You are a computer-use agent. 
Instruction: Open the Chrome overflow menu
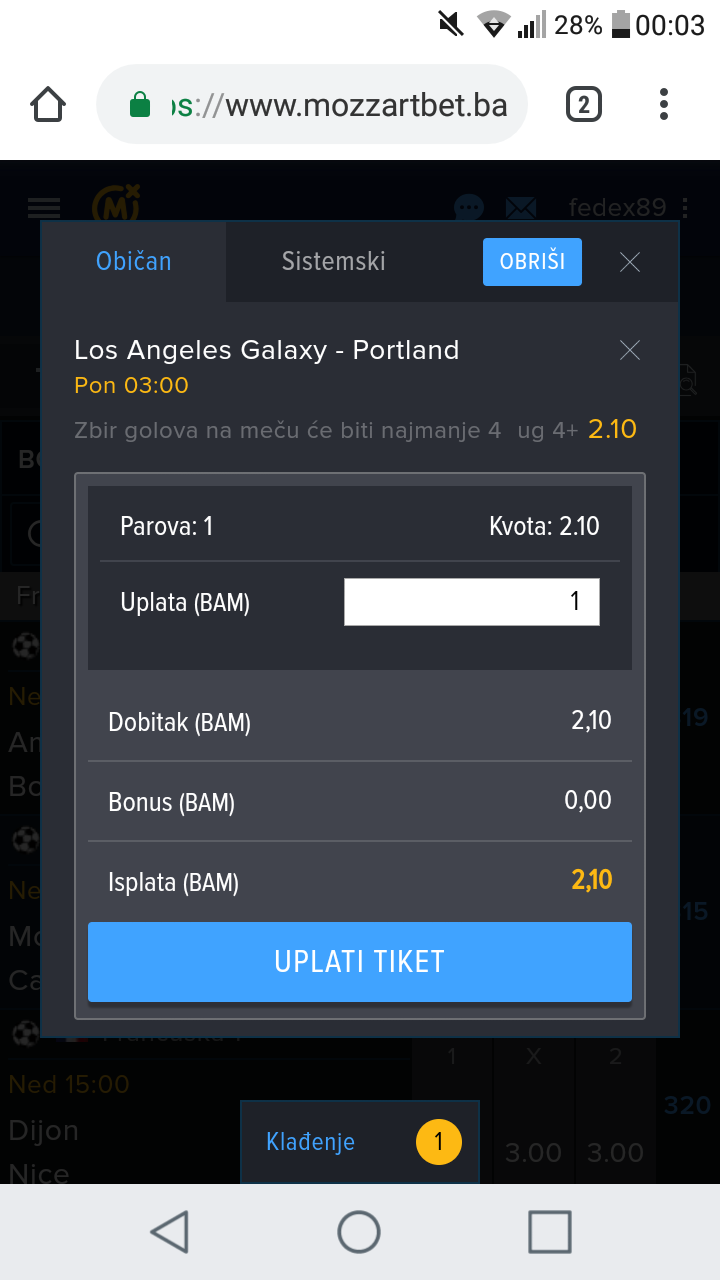coord(664,104)
